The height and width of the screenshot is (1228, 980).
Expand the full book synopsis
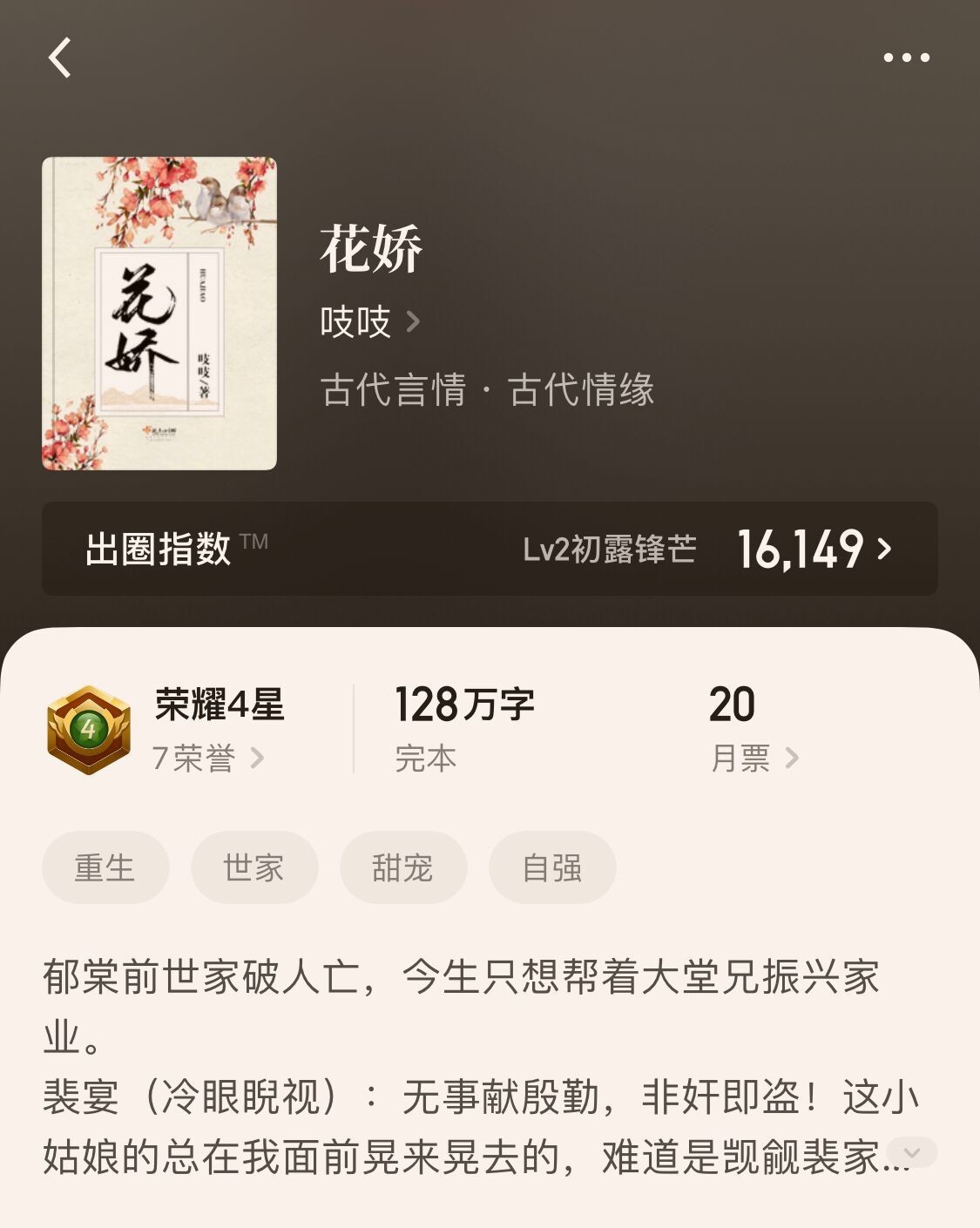point(911,1152)
